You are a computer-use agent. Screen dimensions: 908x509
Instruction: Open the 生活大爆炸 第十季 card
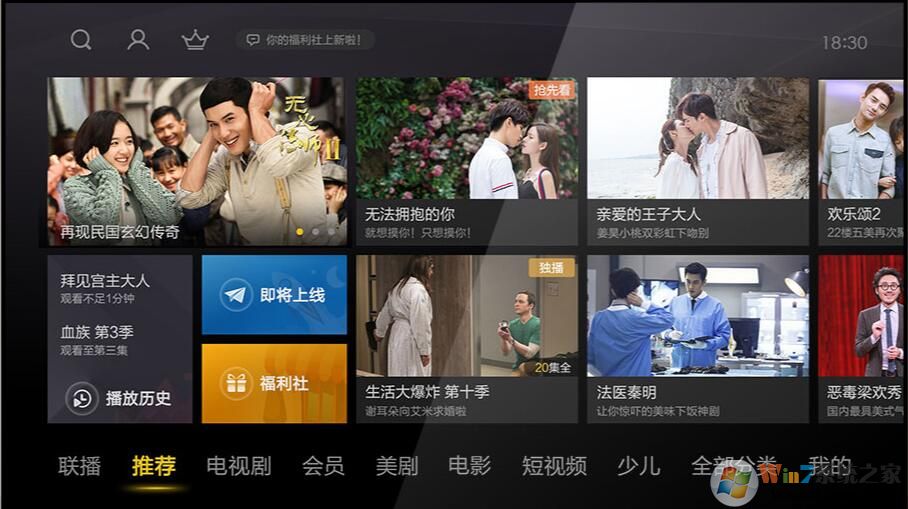click(x=466, y=338)
